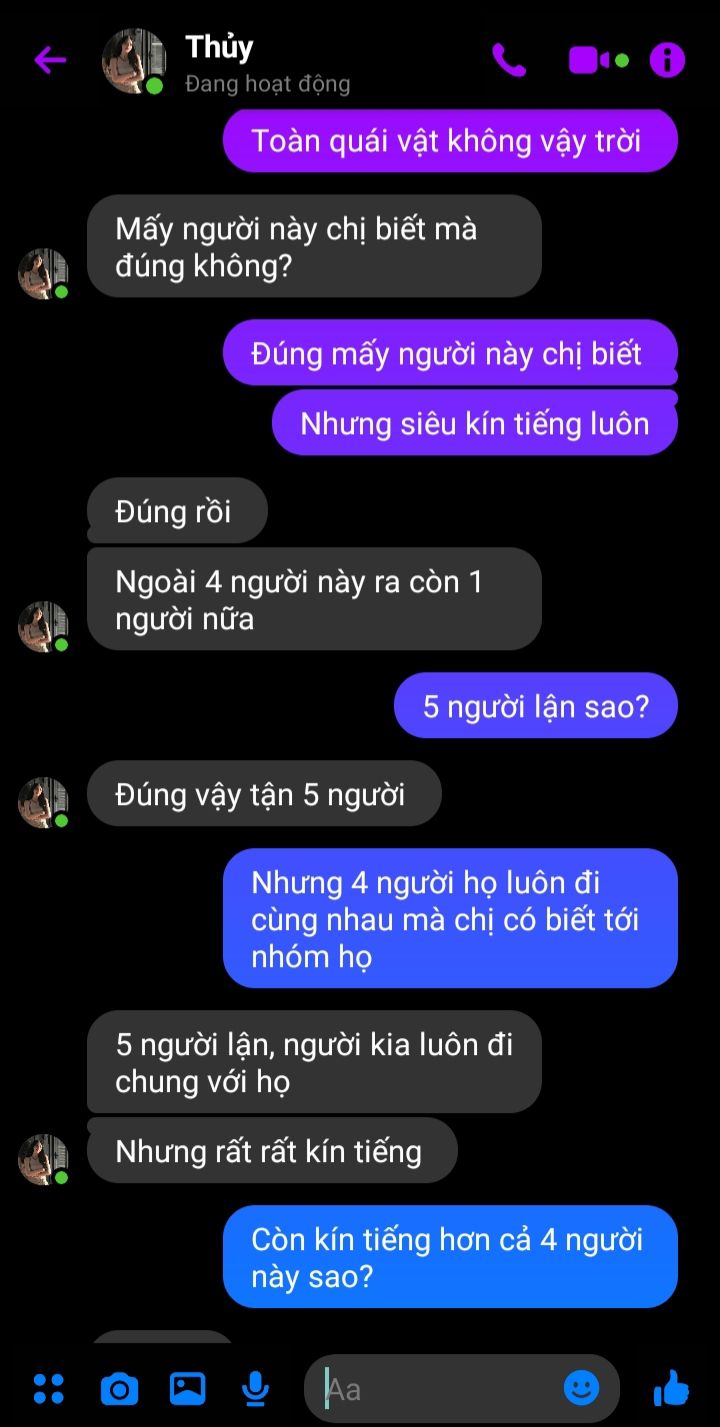Open the camera to take a photo
The height and width of the screenshot is (1427, 720).
(119, 1388)
